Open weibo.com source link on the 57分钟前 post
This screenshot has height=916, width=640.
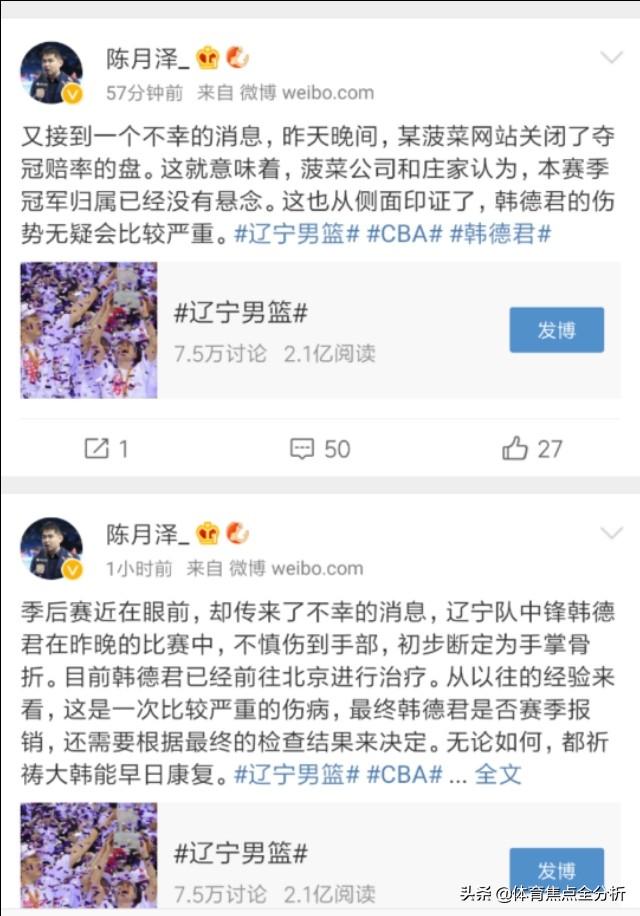click(x=328, y=93)
